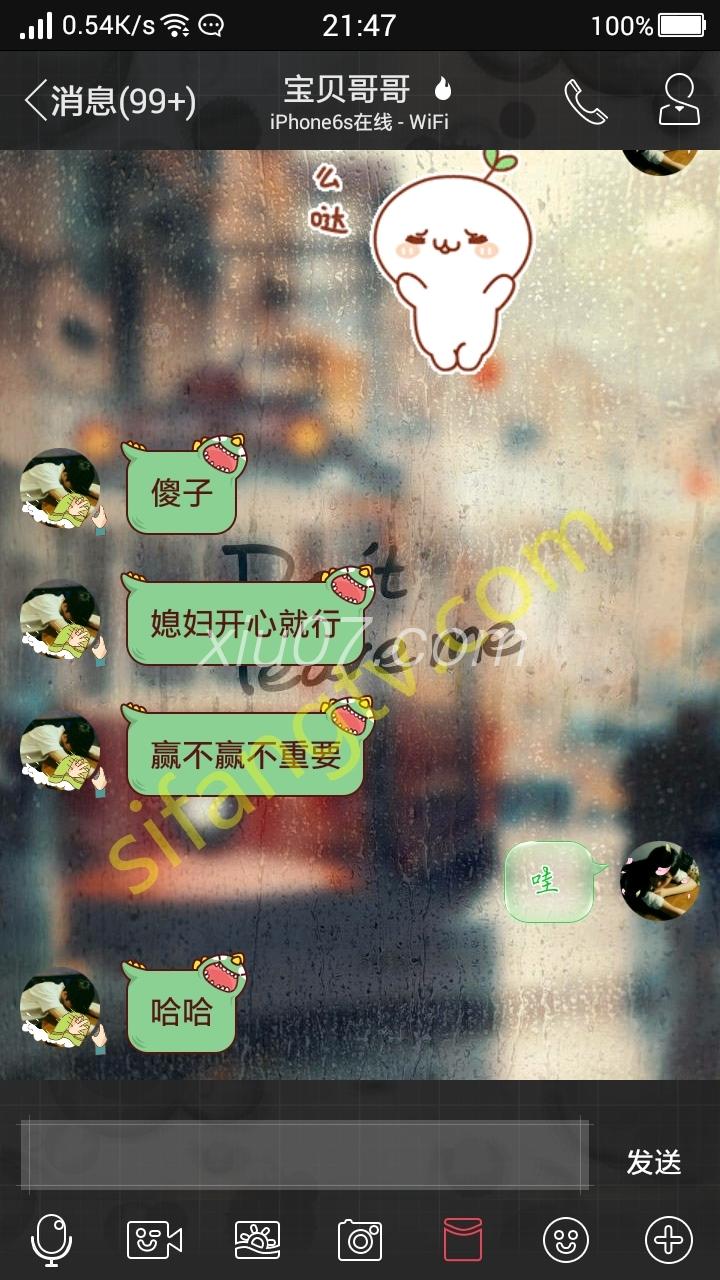
Task: Tap the sender's avatar beside 傻子
Action: [x=60, y=488]
